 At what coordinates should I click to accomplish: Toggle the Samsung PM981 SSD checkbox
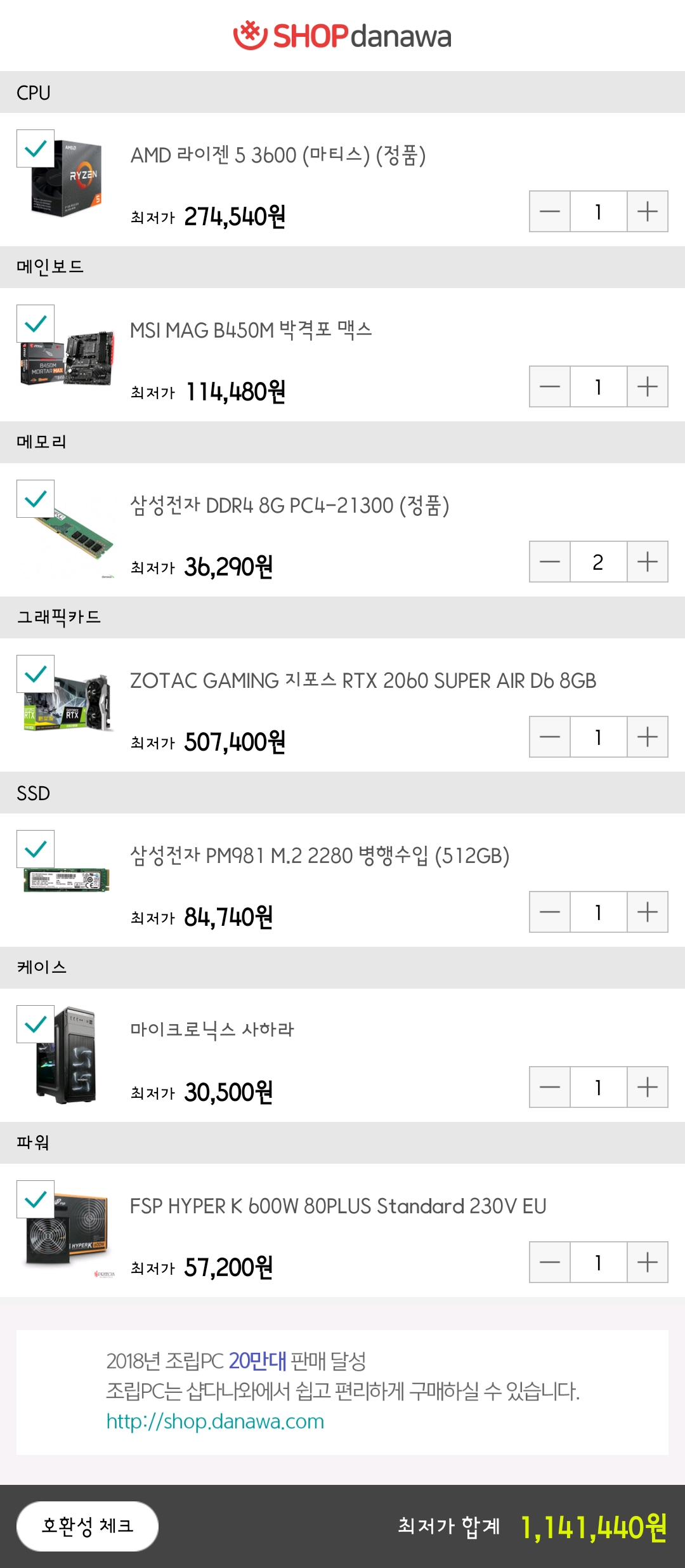click(x=36, y=849)
